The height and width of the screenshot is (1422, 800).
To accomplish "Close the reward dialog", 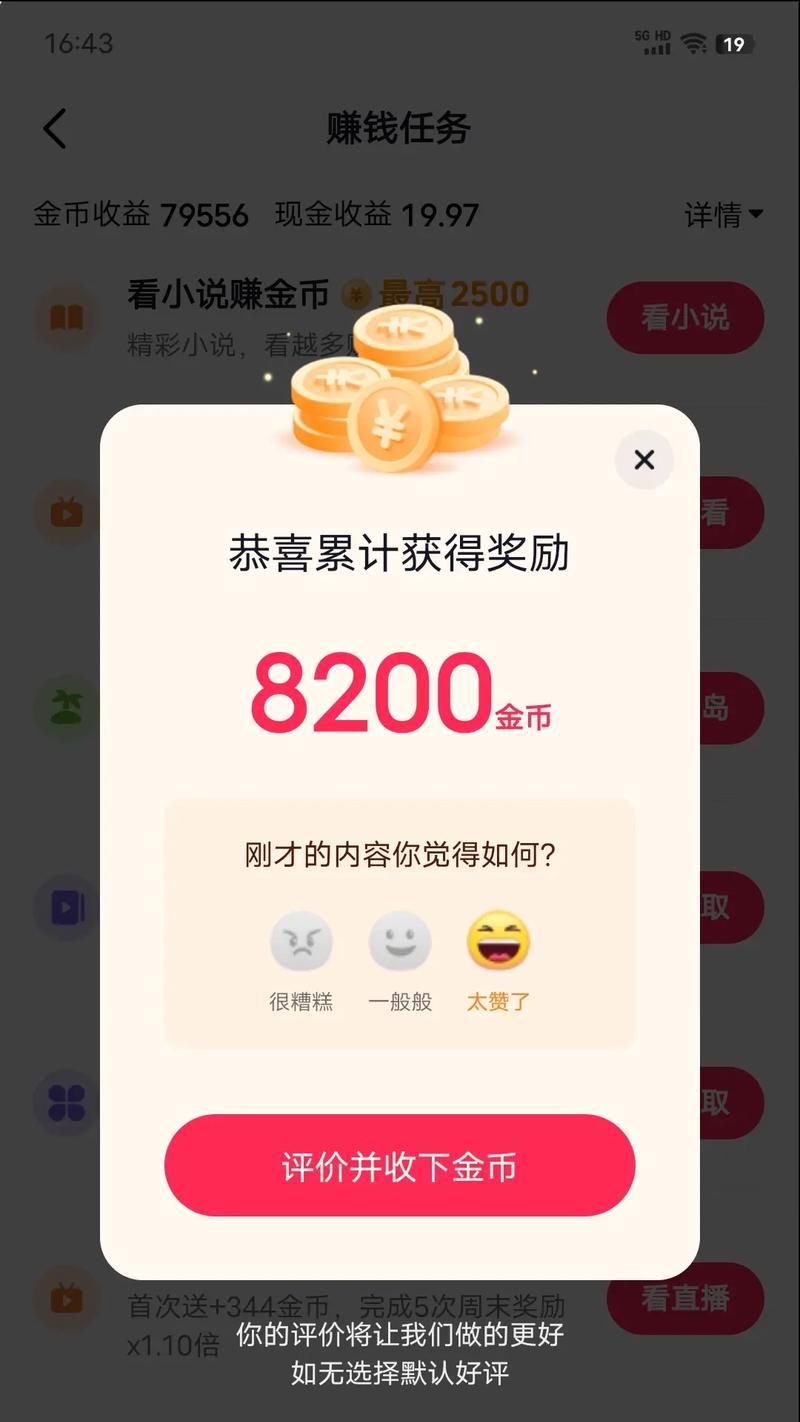I will pyautogui.click(x=644, y=460).
